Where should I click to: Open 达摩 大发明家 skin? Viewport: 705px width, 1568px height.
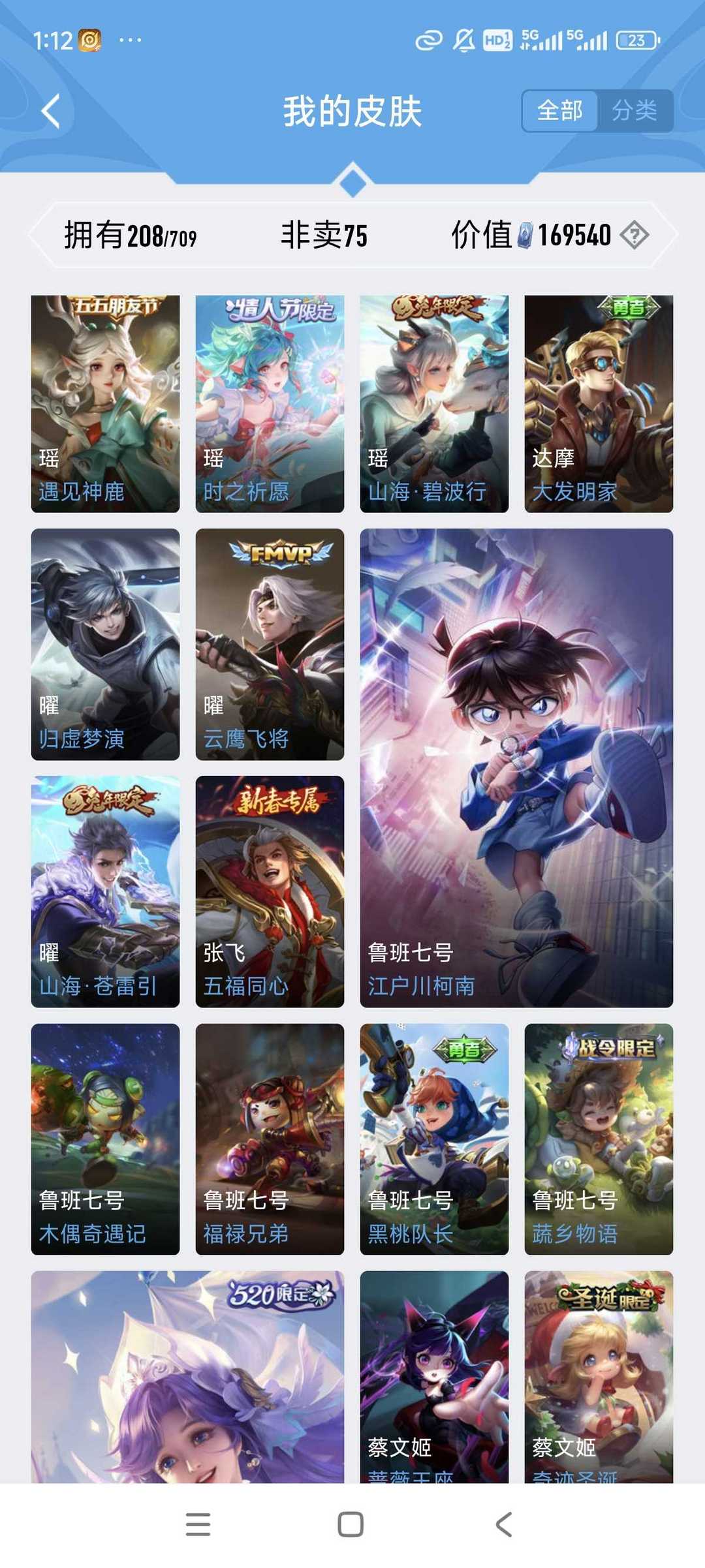[x=599, y=403]
